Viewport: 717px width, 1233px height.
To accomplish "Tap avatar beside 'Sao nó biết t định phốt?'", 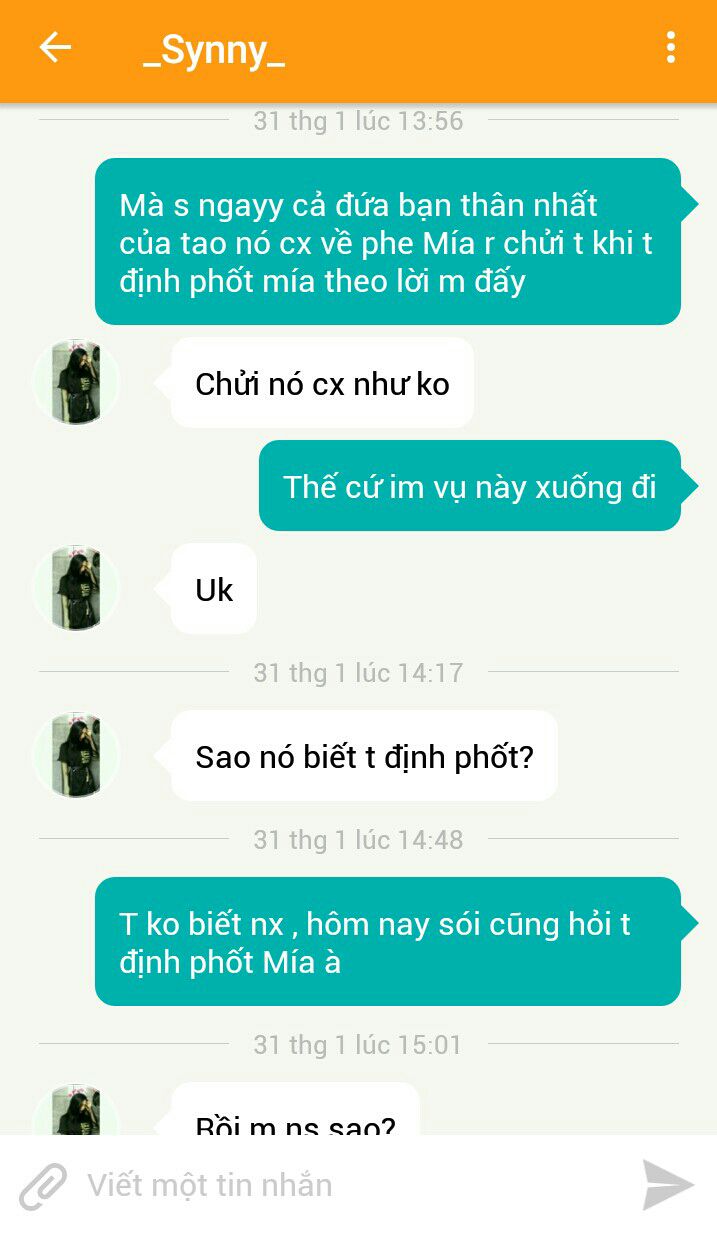I will click(x=76, y=755).
